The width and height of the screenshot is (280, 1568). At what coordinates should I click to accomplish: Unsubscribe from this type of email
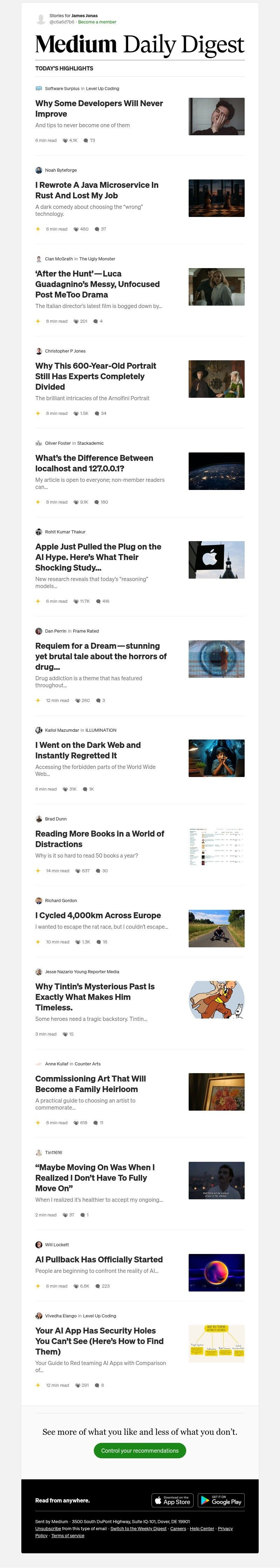(x=48, y=1528)
